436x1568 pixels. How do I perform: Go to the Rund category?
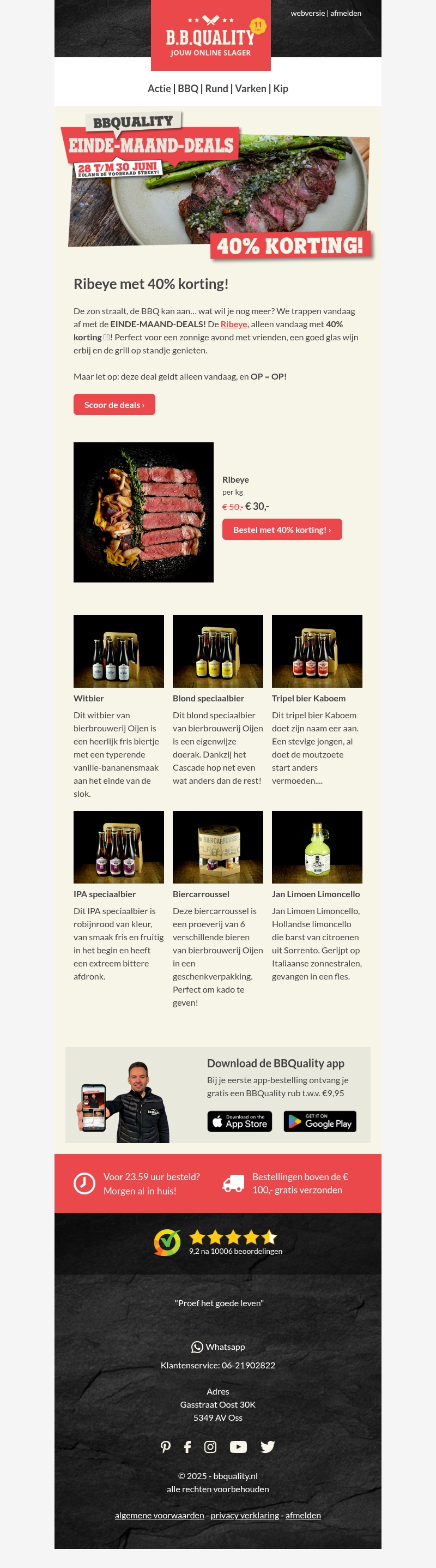[x=216, y=89]
